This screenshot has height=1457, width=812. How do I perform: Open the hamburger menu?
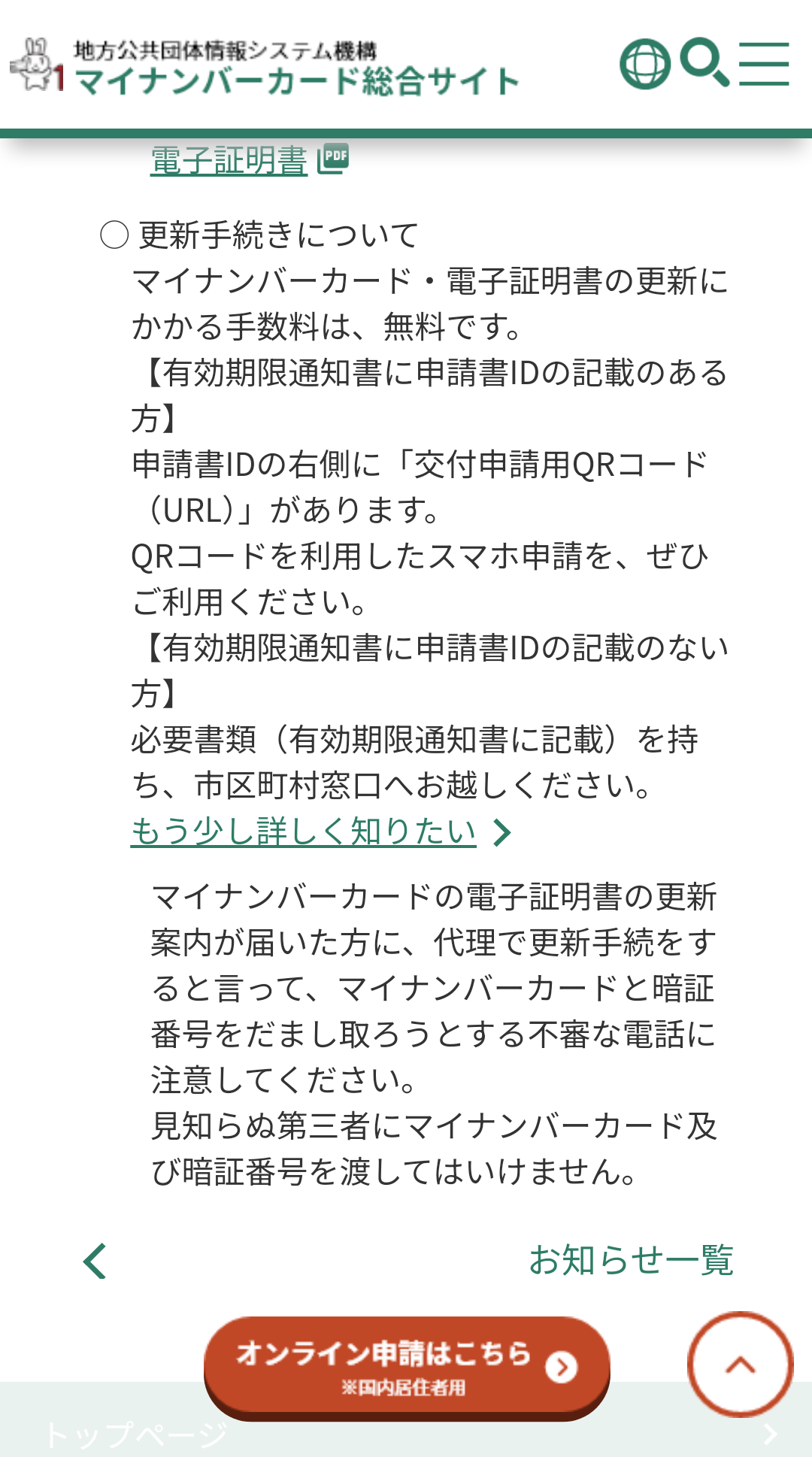click(x=764, y=64)
